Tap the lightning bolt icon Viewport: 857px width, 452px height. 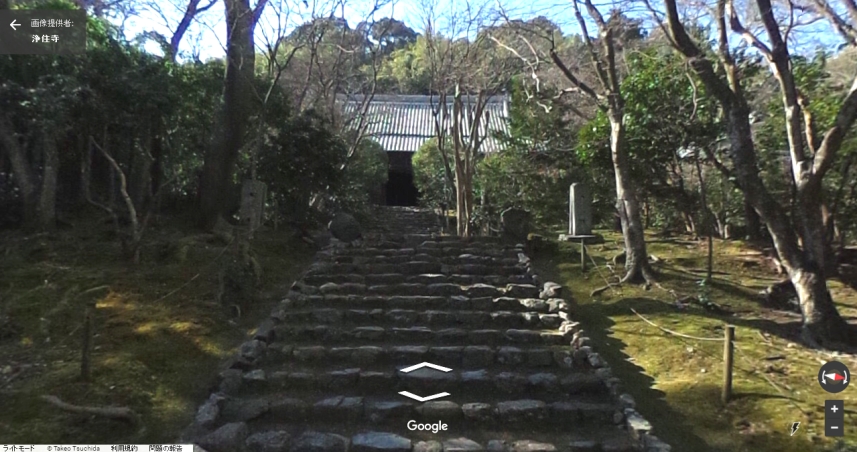coord(795,429)
